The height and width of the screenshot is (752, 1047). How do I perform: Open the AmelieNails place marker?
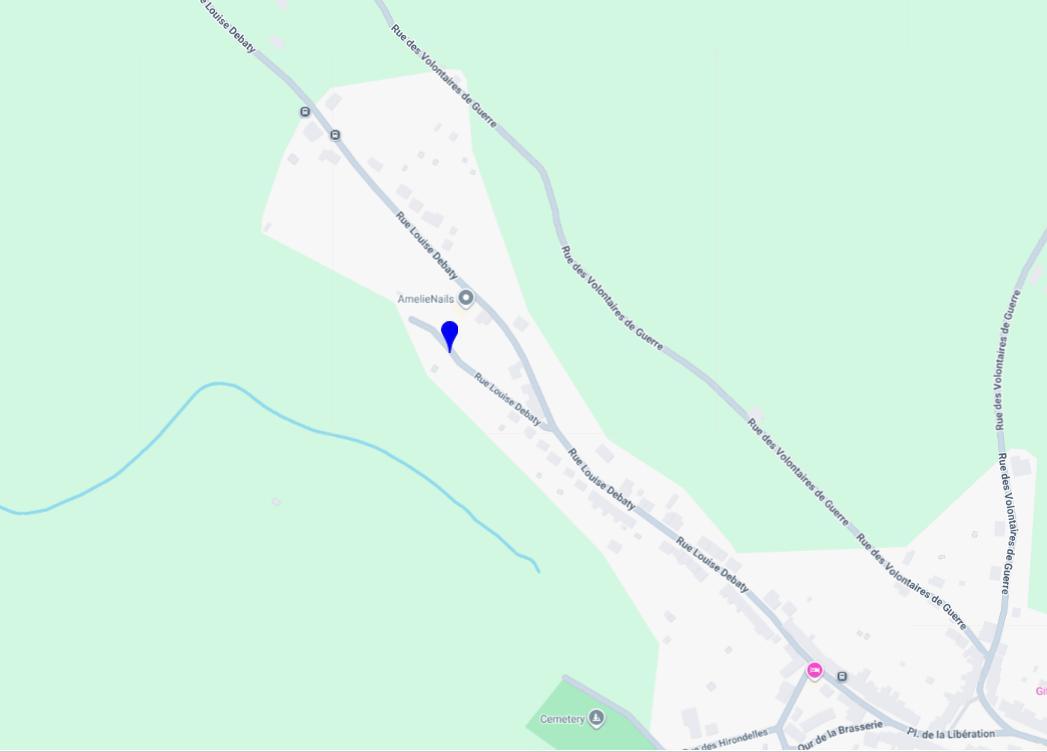tap(465, 299)
